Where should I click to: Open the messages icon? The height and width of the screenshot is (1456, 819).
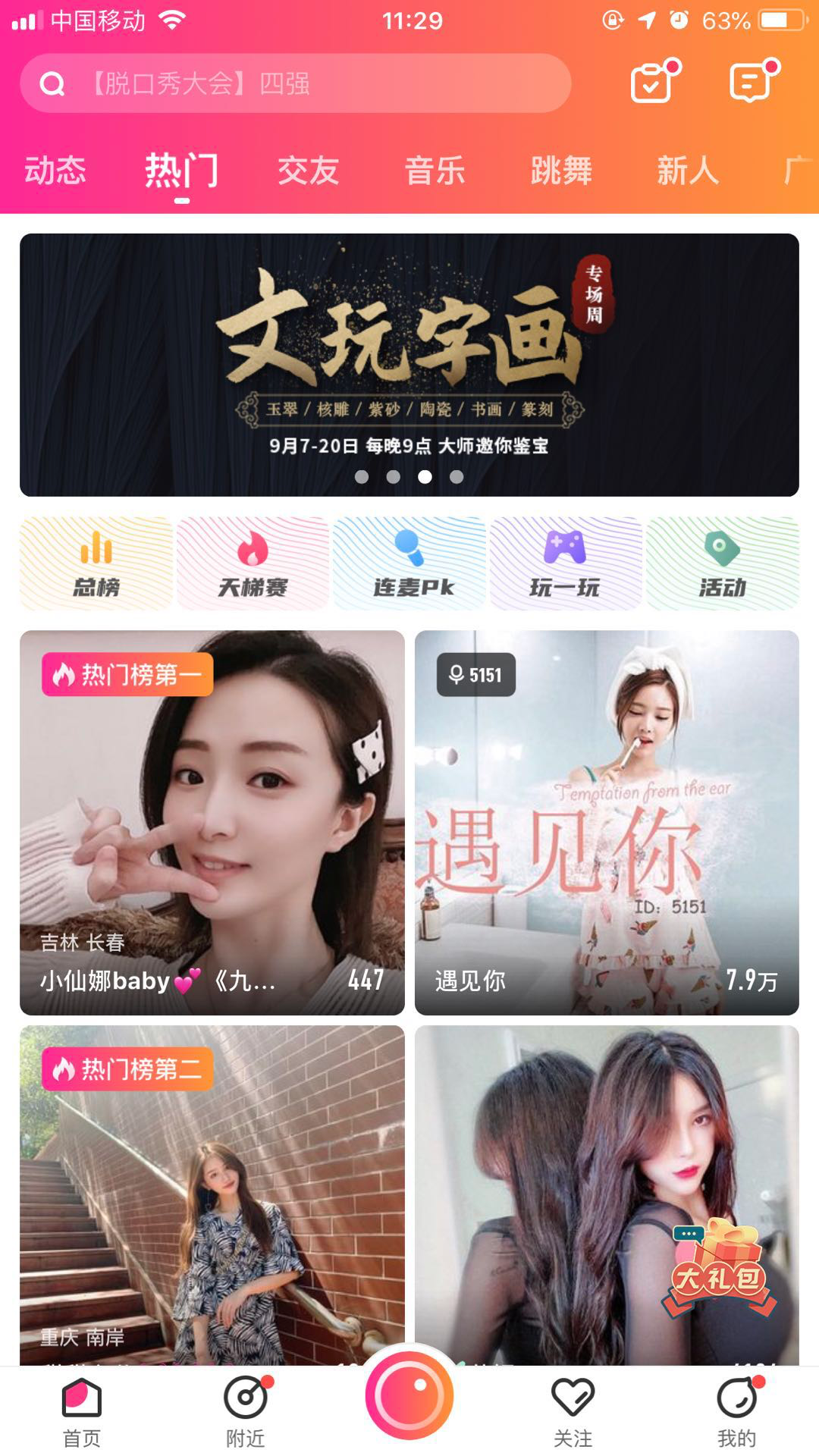click(752, 82)
